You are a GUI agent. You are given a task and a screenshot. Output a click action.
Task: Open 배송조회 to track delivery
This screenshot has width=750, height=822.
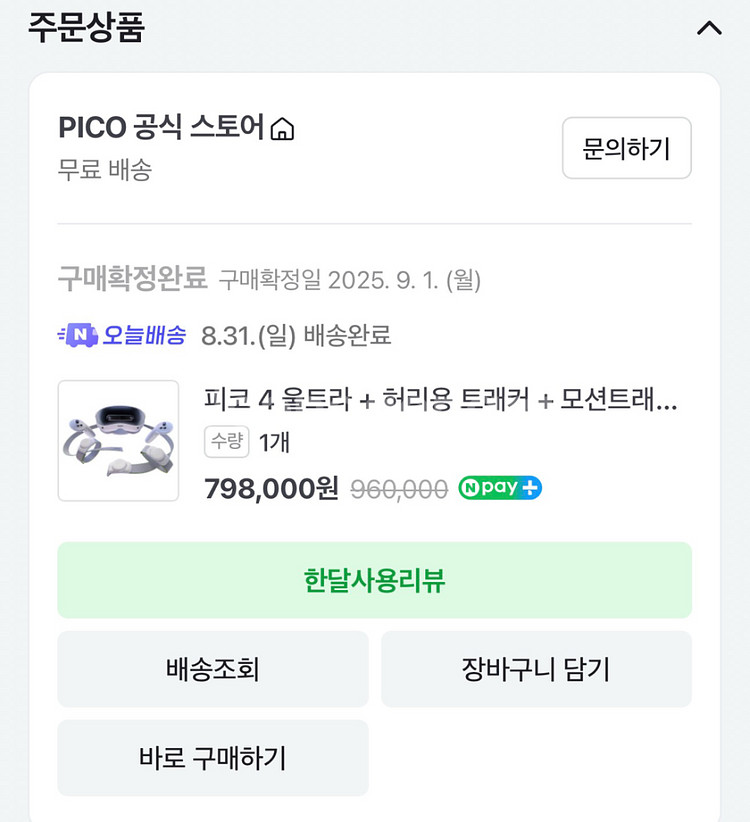coord(212,668)
